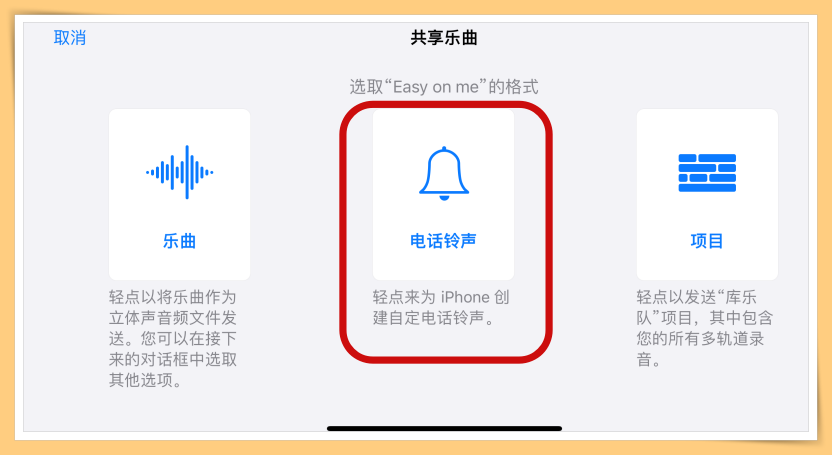This screenshot has width=832, height=455.
Task: Select the 乐曲 song format card
Action: point(179,195)
